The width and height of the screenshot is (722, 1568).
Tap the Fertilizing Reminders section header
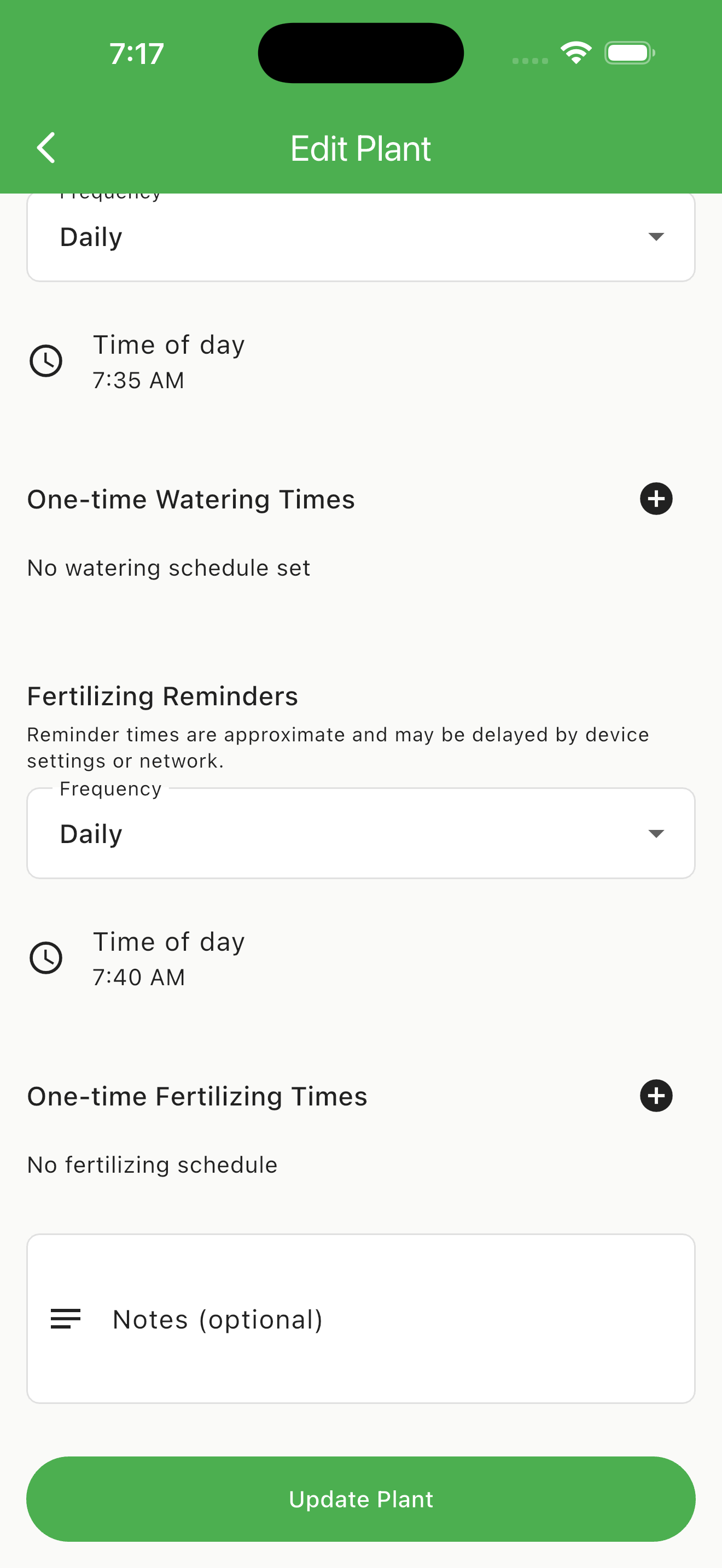(162, 696)
